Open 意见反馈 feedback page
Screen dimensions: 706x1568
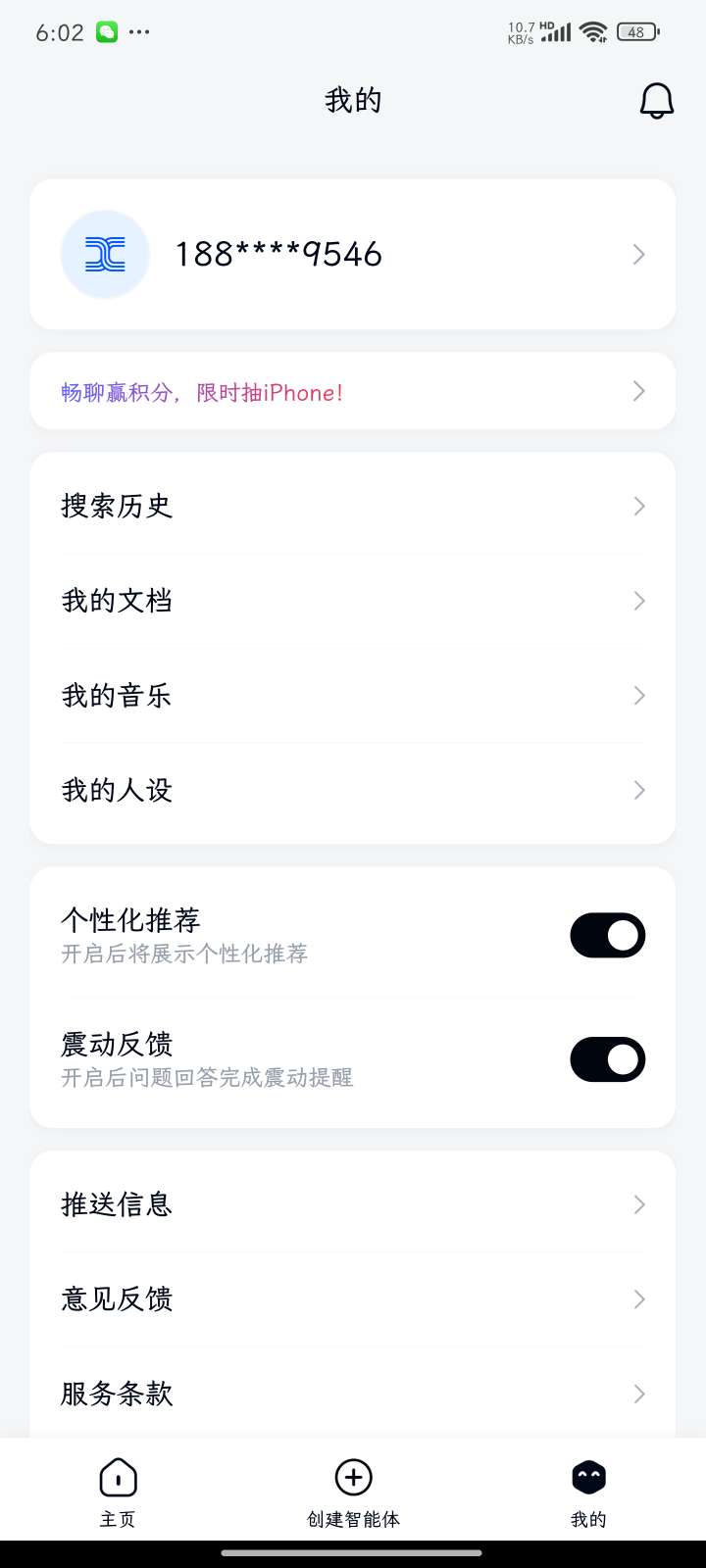pos(353,1298)
